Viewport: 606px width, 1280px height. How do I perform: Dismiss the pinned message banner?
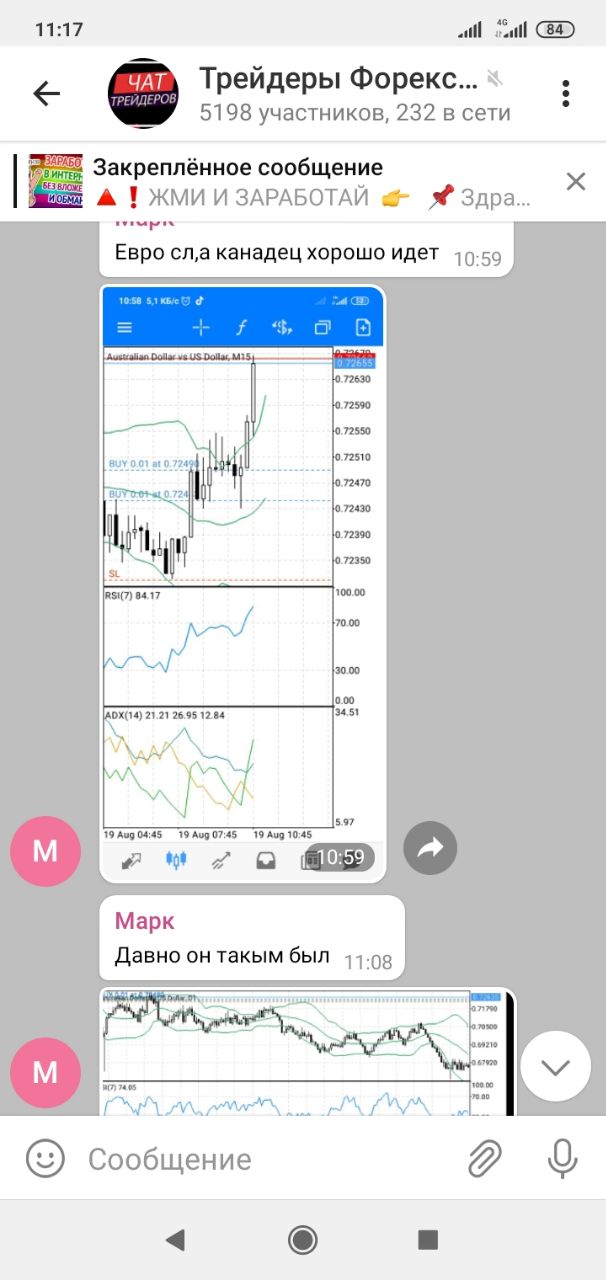click(576, 181)
